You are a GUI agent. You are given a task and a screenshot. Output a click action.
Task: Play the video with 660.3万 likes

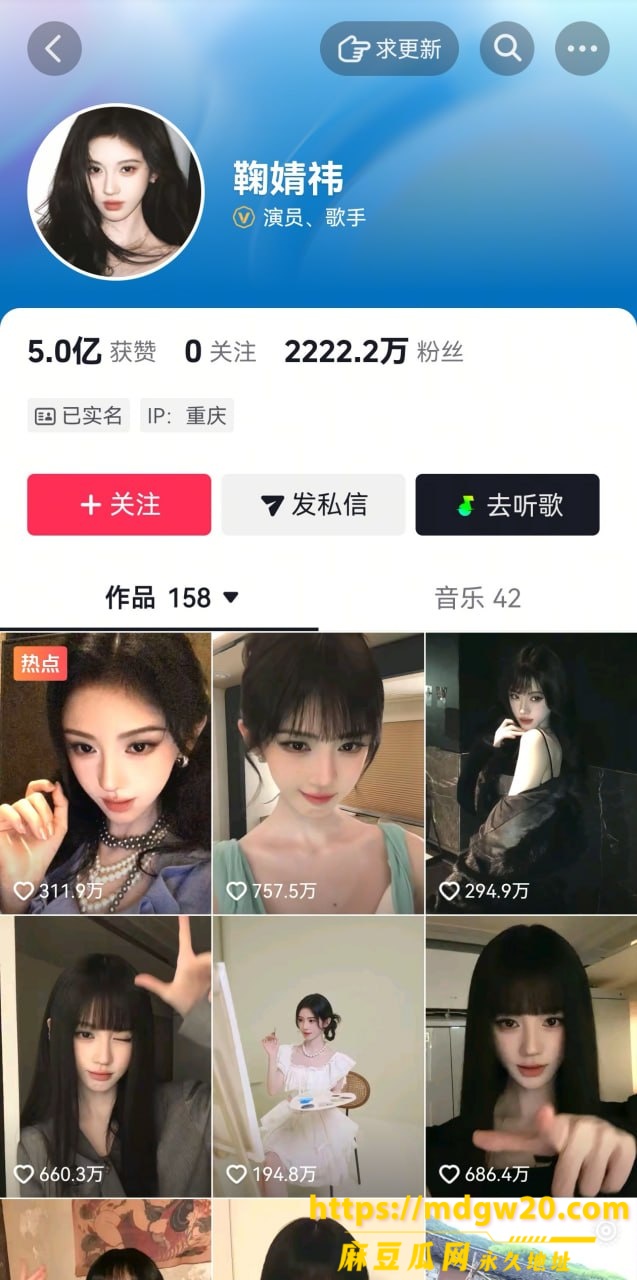[x=105, y=1056]
